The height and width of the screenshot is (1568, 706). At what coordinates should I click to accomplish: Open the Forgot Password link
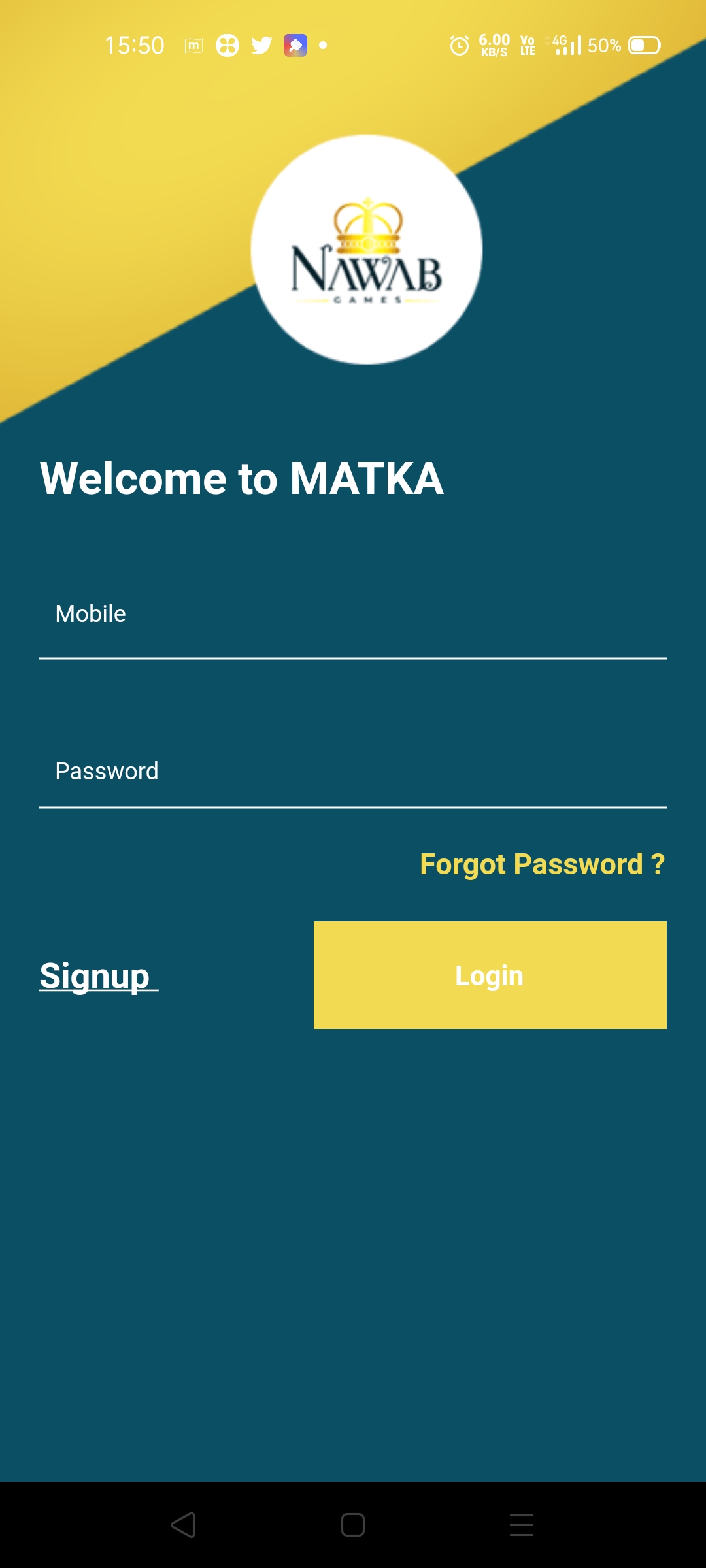point(542,864)
